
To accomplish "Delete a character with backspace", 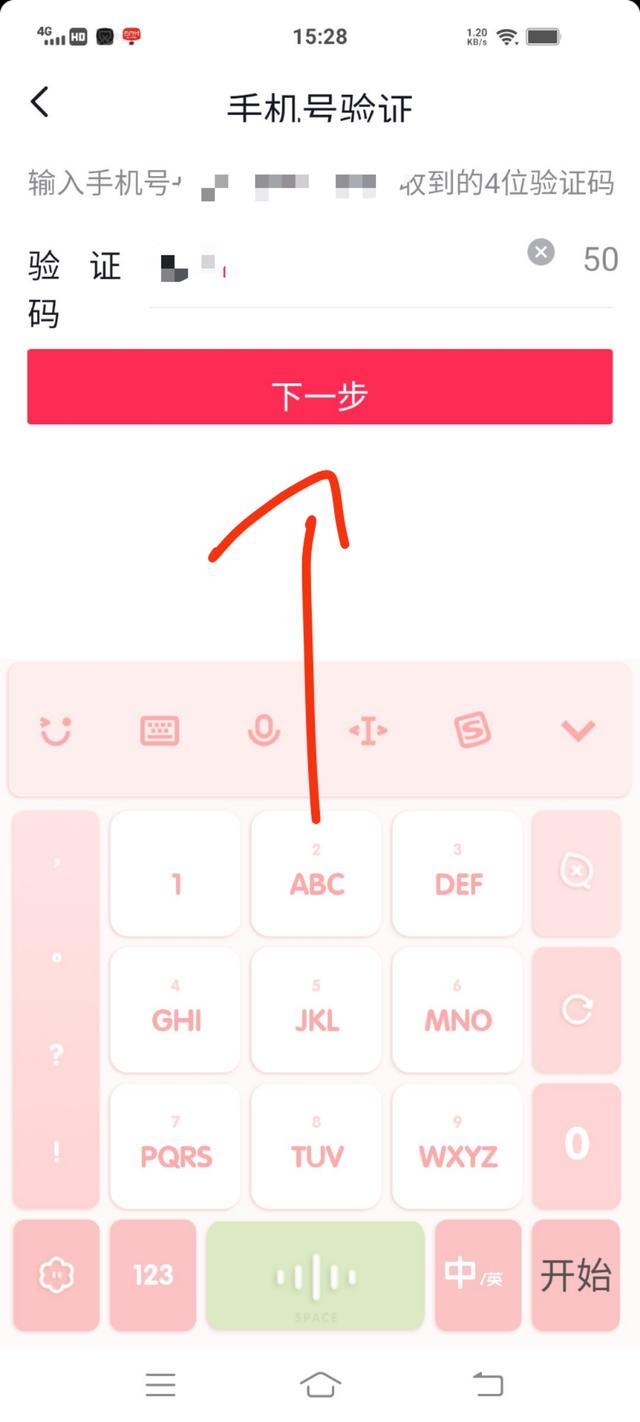I will pos(577,873).
